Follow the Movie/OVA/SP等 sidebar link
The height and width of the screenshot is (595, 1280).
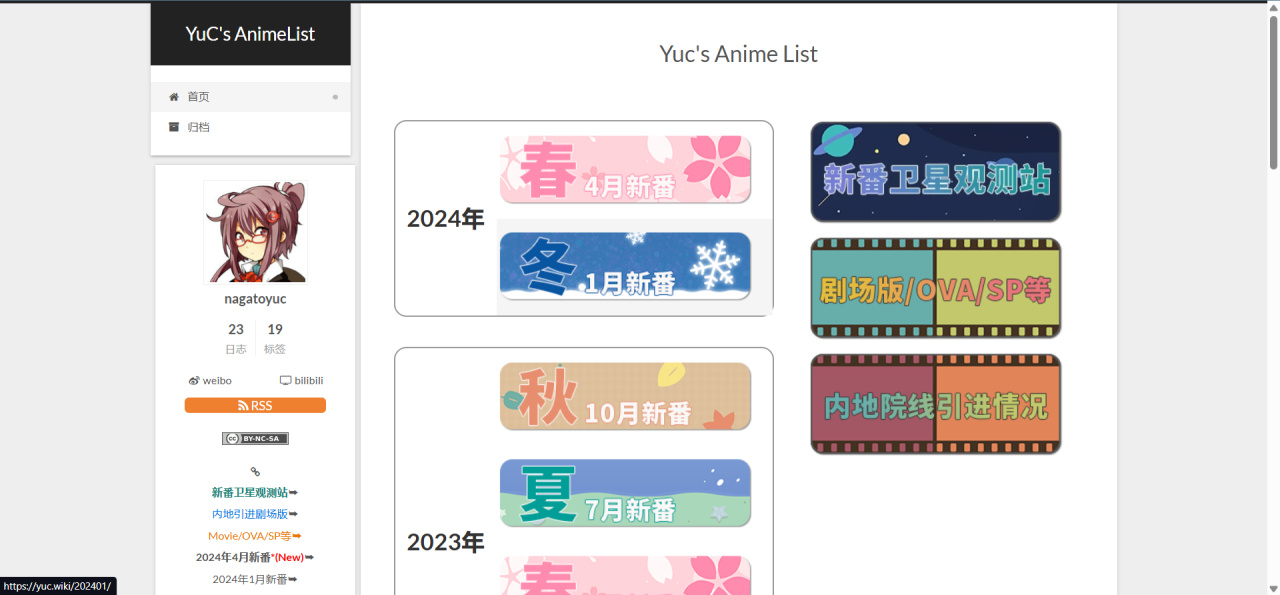pos(254,536)
